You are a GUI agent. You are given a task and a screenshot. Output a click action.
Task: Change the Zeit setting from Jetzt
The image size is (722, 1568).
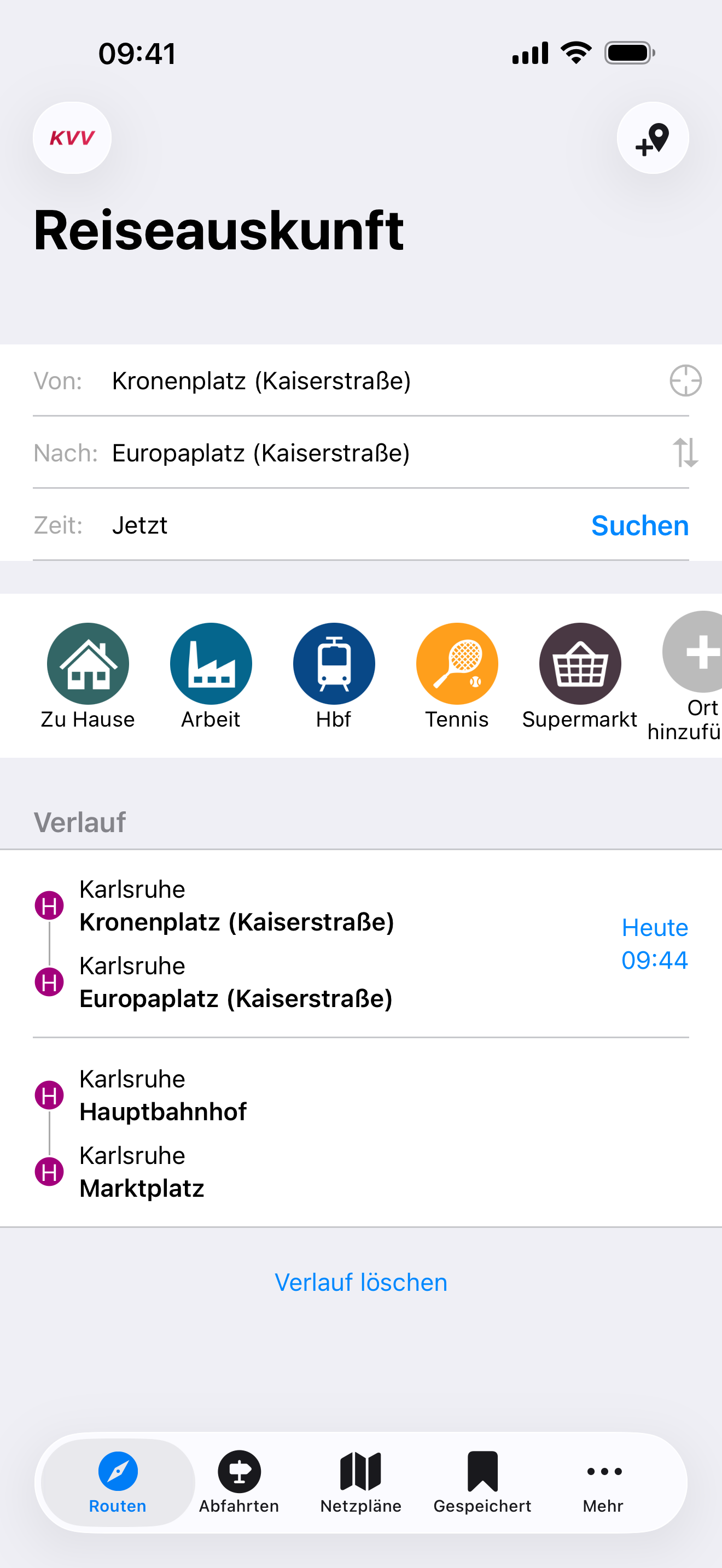pos(140,525)
